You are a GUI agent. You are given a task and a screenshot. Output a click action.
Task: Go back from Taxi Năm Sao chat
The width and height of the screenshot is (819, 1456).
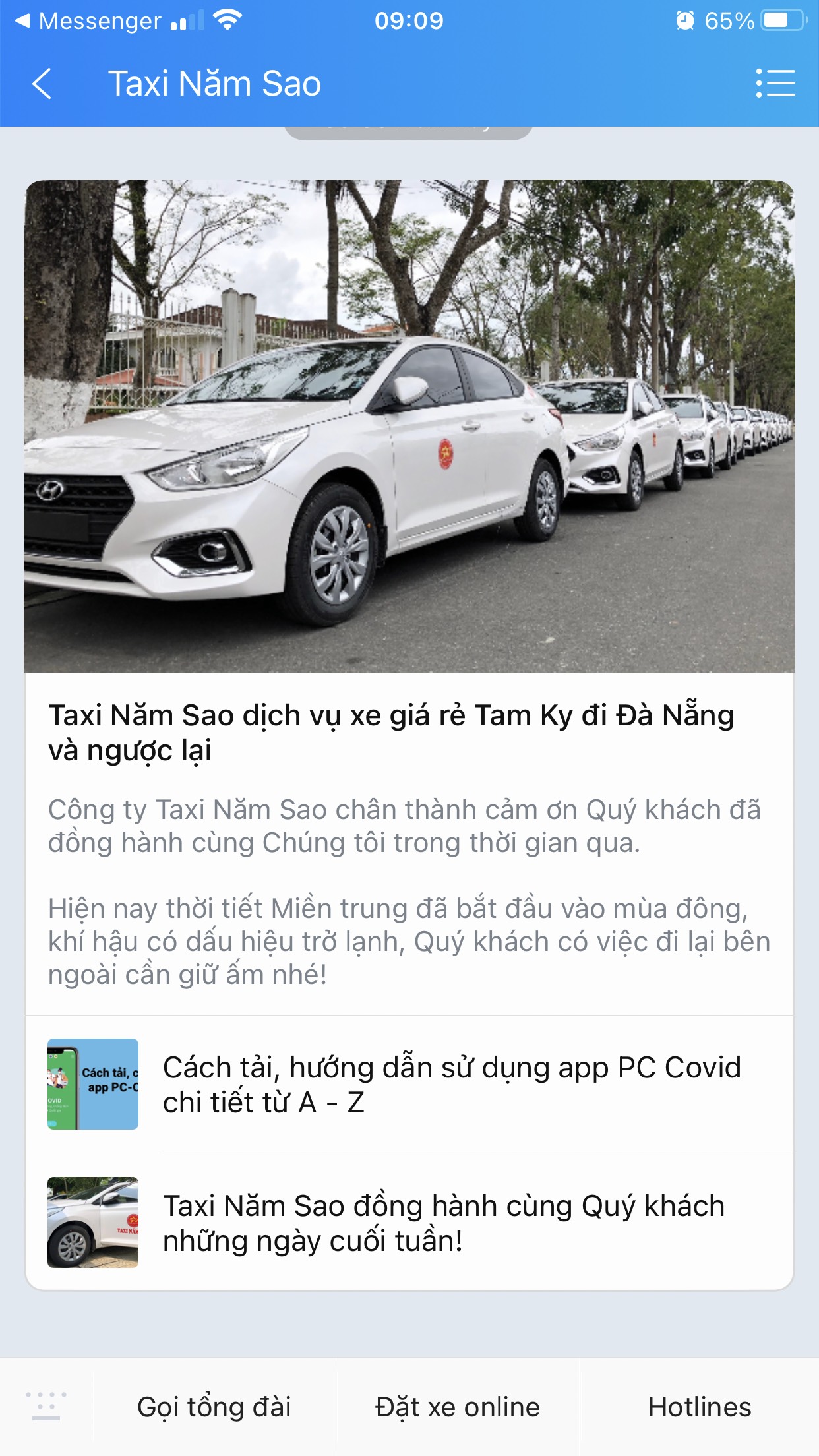(x=42, y=84)
